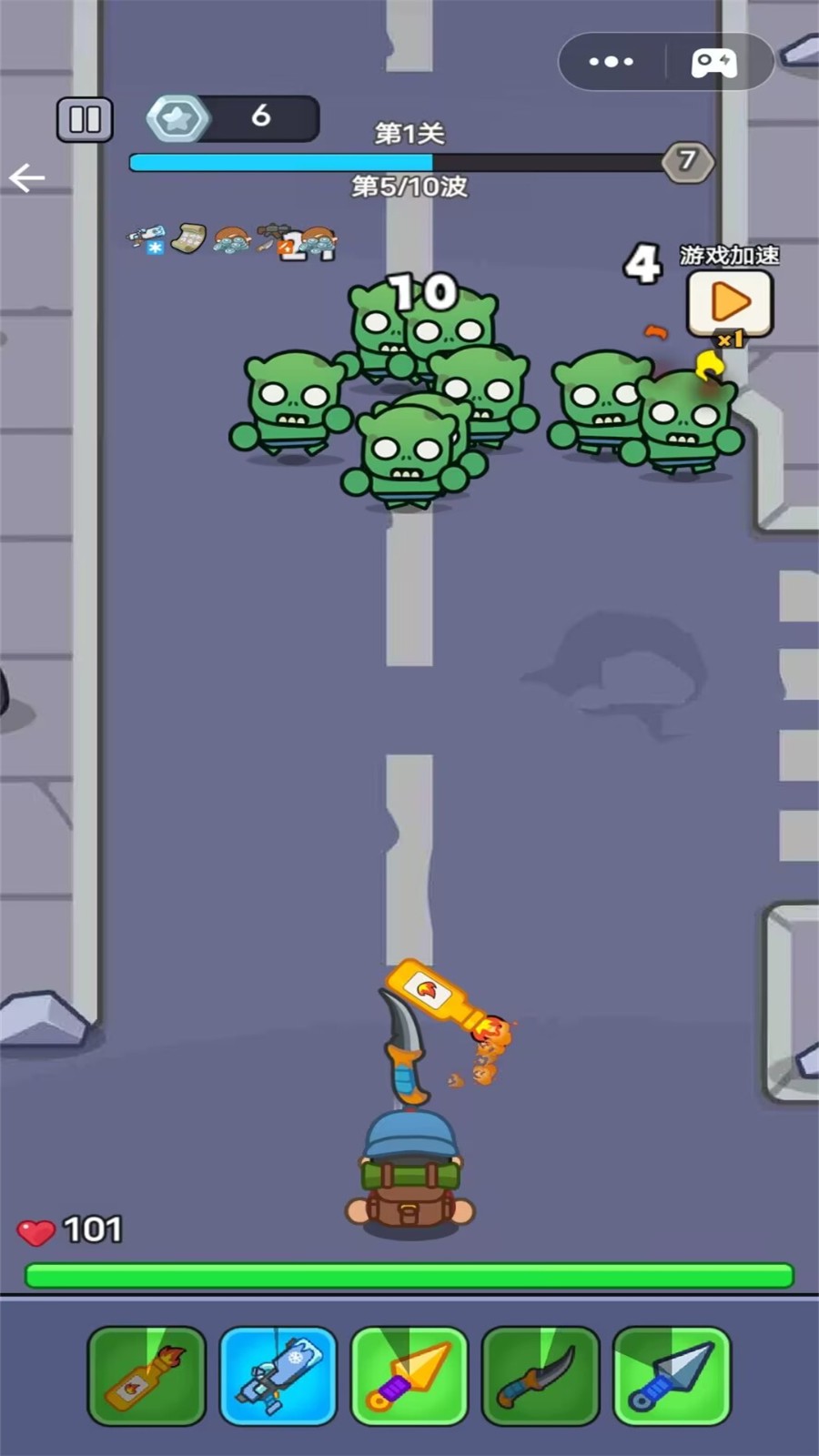The image size is (819, 1456).
Task: Tap the game controller icon
Action: [714, 63]
